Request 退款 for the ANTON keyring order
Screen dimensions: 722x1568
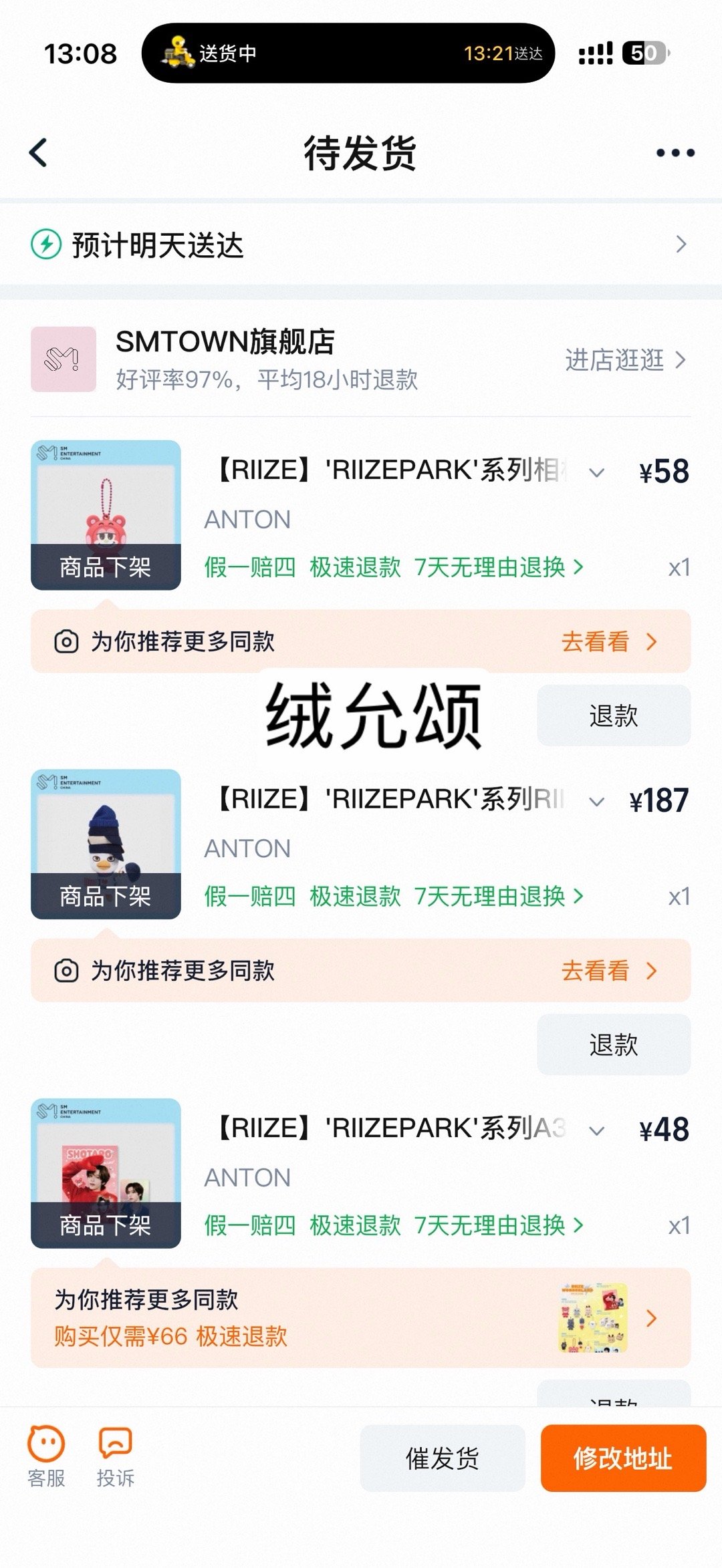[612, 715]
